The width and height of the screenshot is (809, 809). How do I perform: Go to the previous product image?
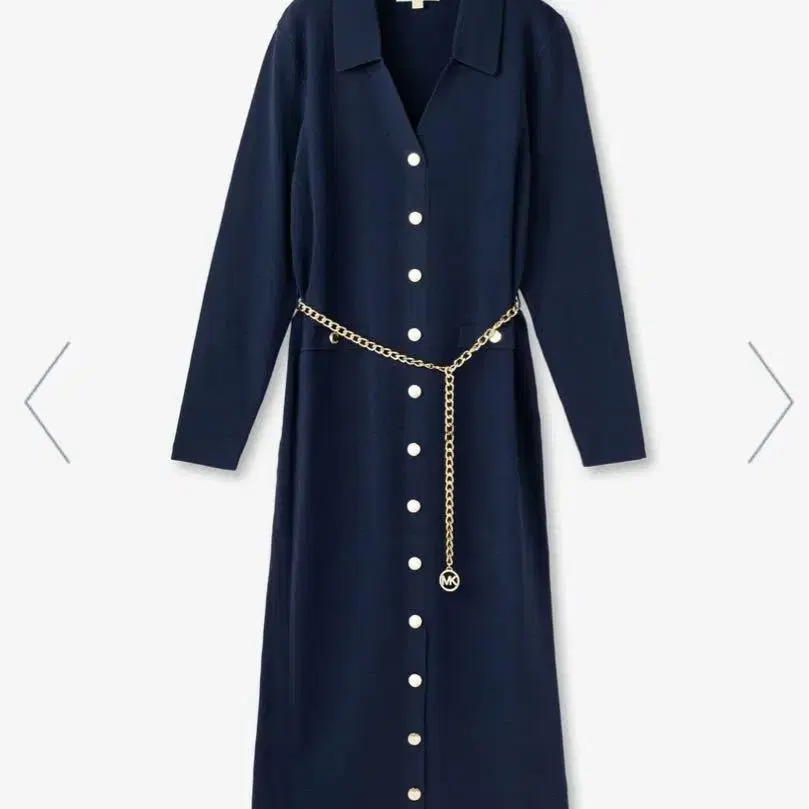click(48, 402)
